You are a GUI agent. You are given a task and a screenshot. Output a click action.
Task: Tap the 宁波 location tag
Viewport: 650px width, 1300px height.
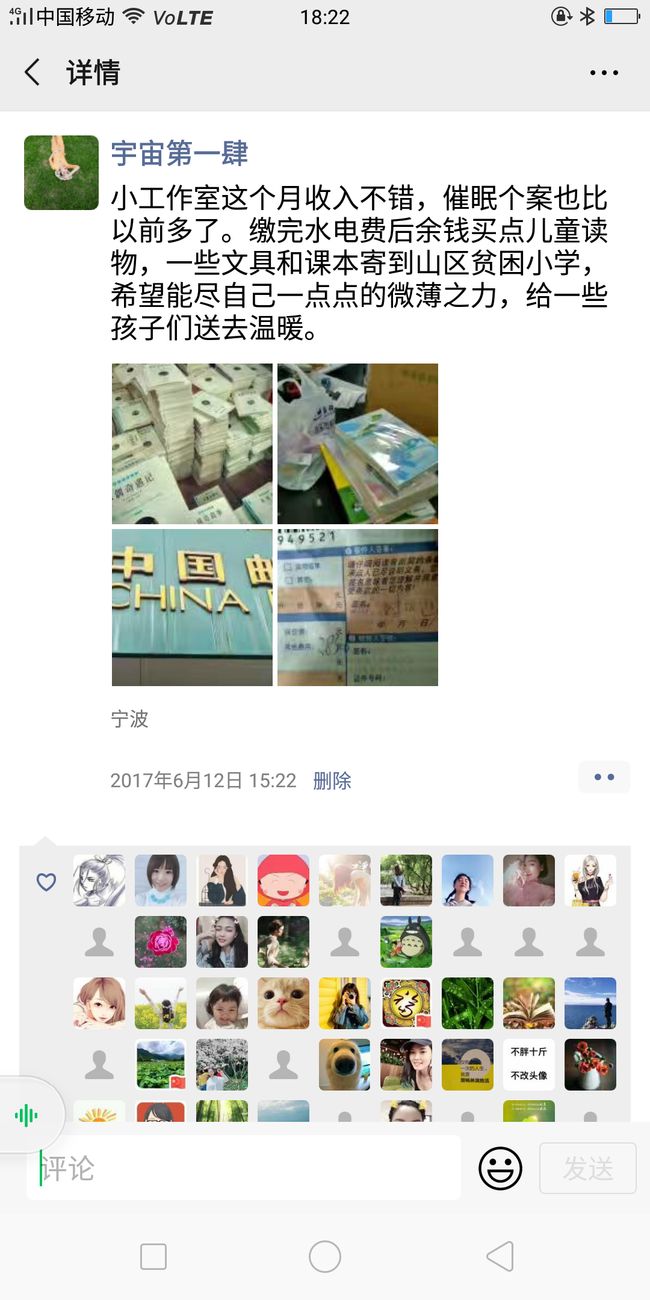pos(130,719)
